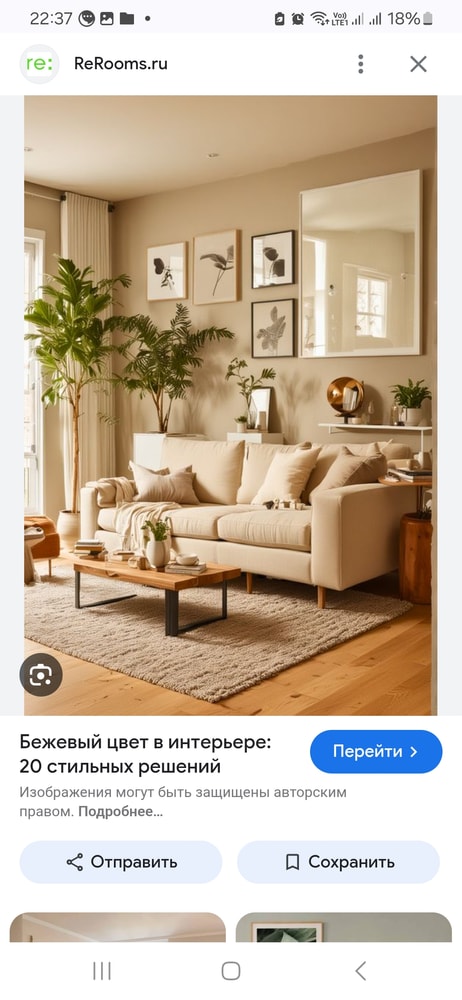Open the first related image below
This screenshot has width=462, height=1000.
point(117,927)
